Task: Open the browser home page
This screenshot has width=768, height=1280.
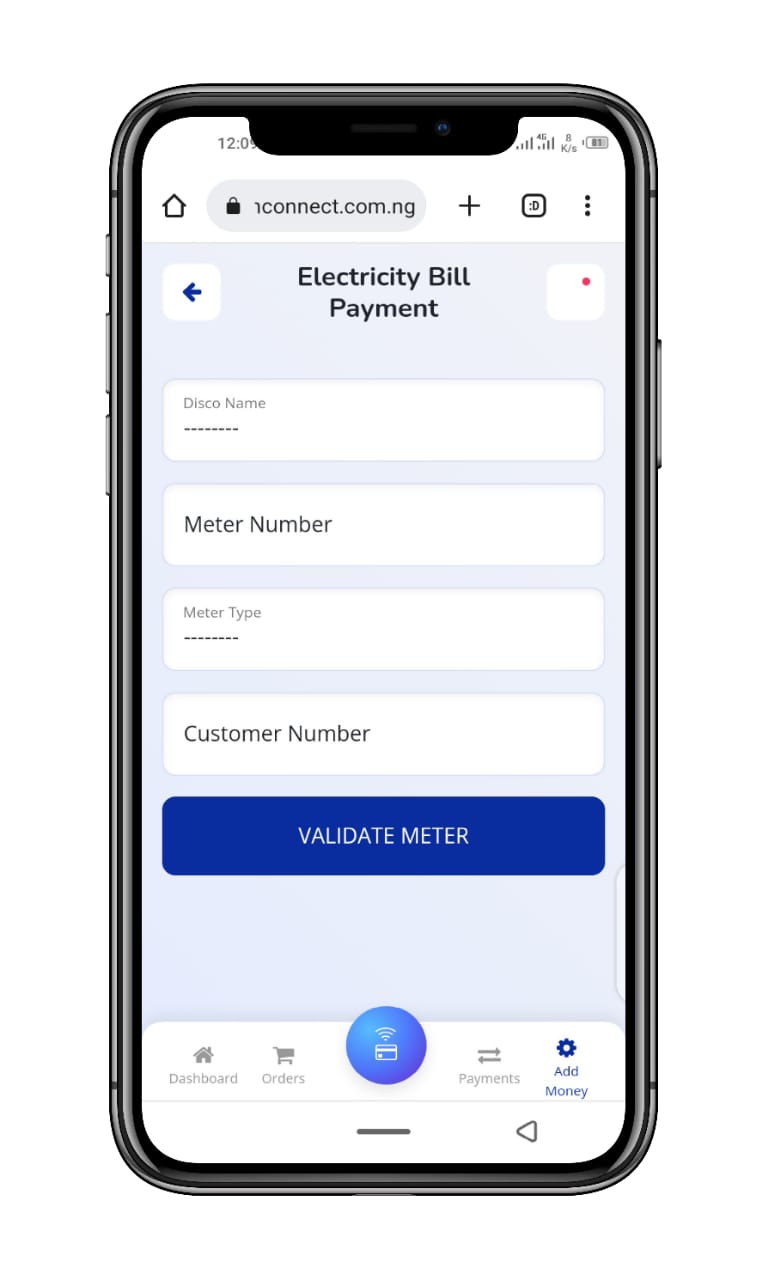Action: tap(174, 206)
